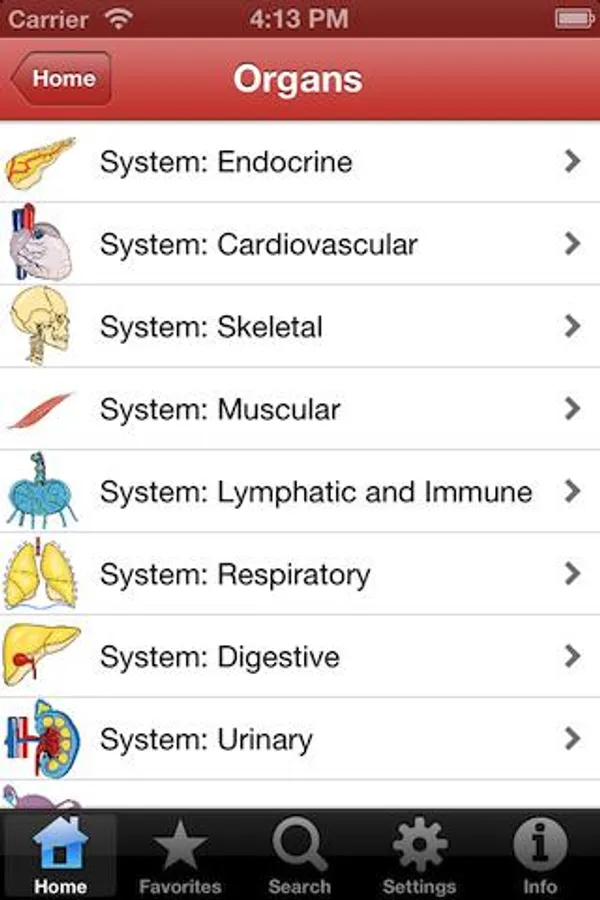Tap System: Muscular
This screenshot has height=900, width=600.
coord(300,409)
